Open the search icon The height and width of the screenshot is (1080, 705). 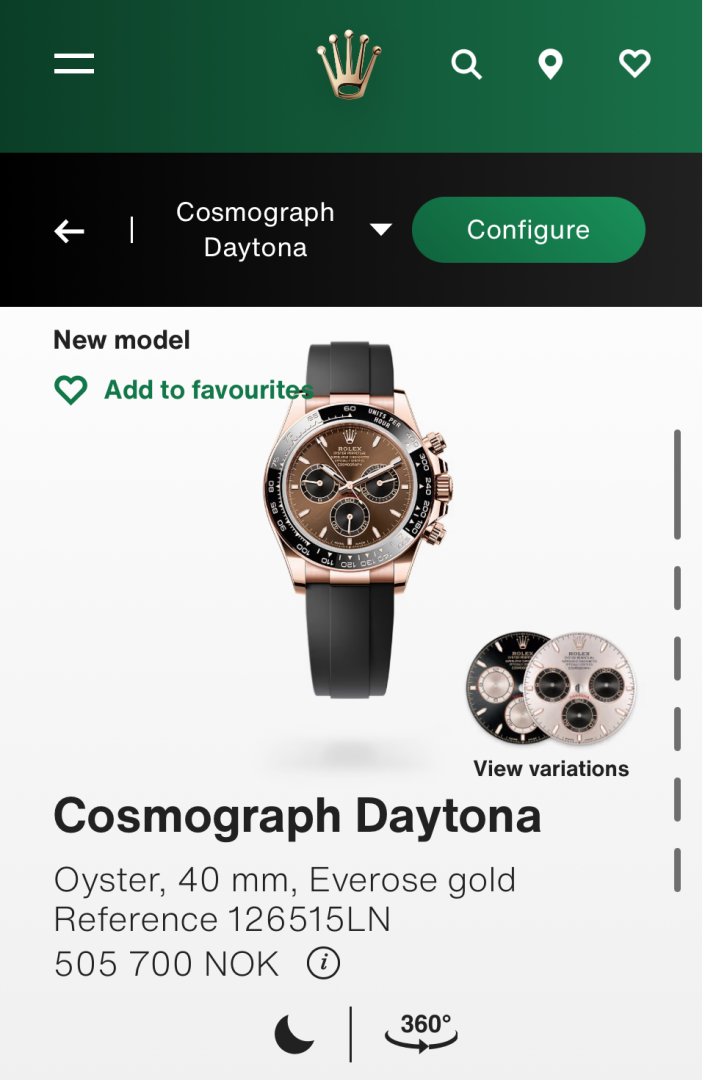[466, 65]
